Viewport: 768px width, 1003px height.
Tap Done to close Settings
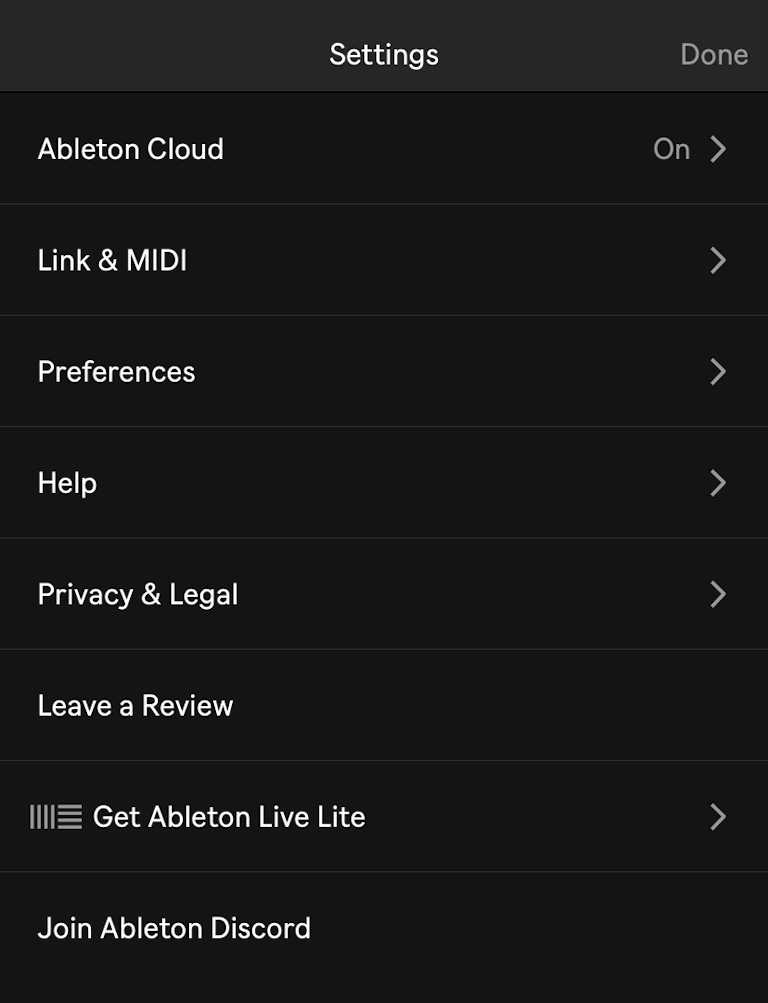[x=714, y=54]
